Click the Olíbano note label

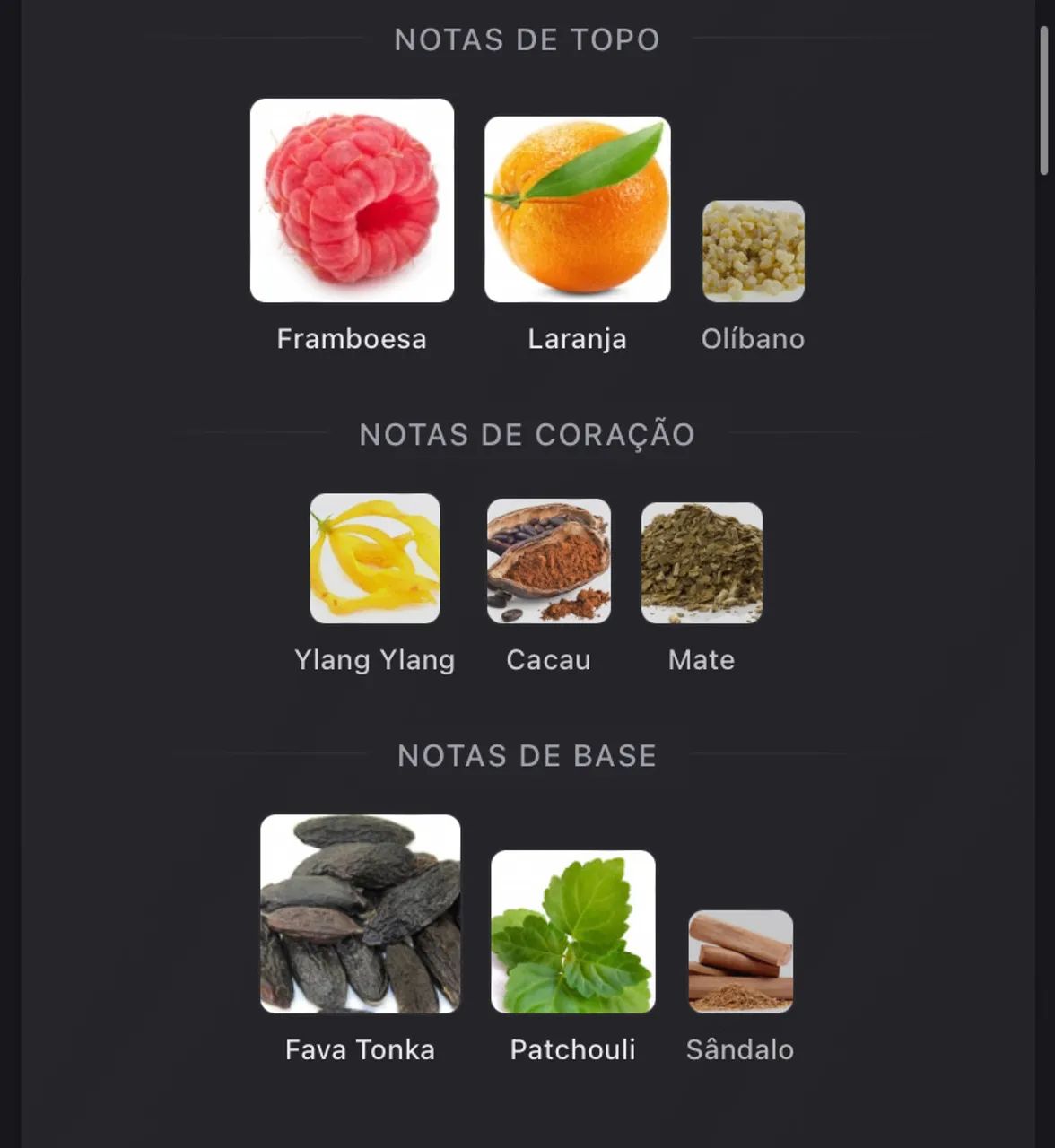click(753, 339)
